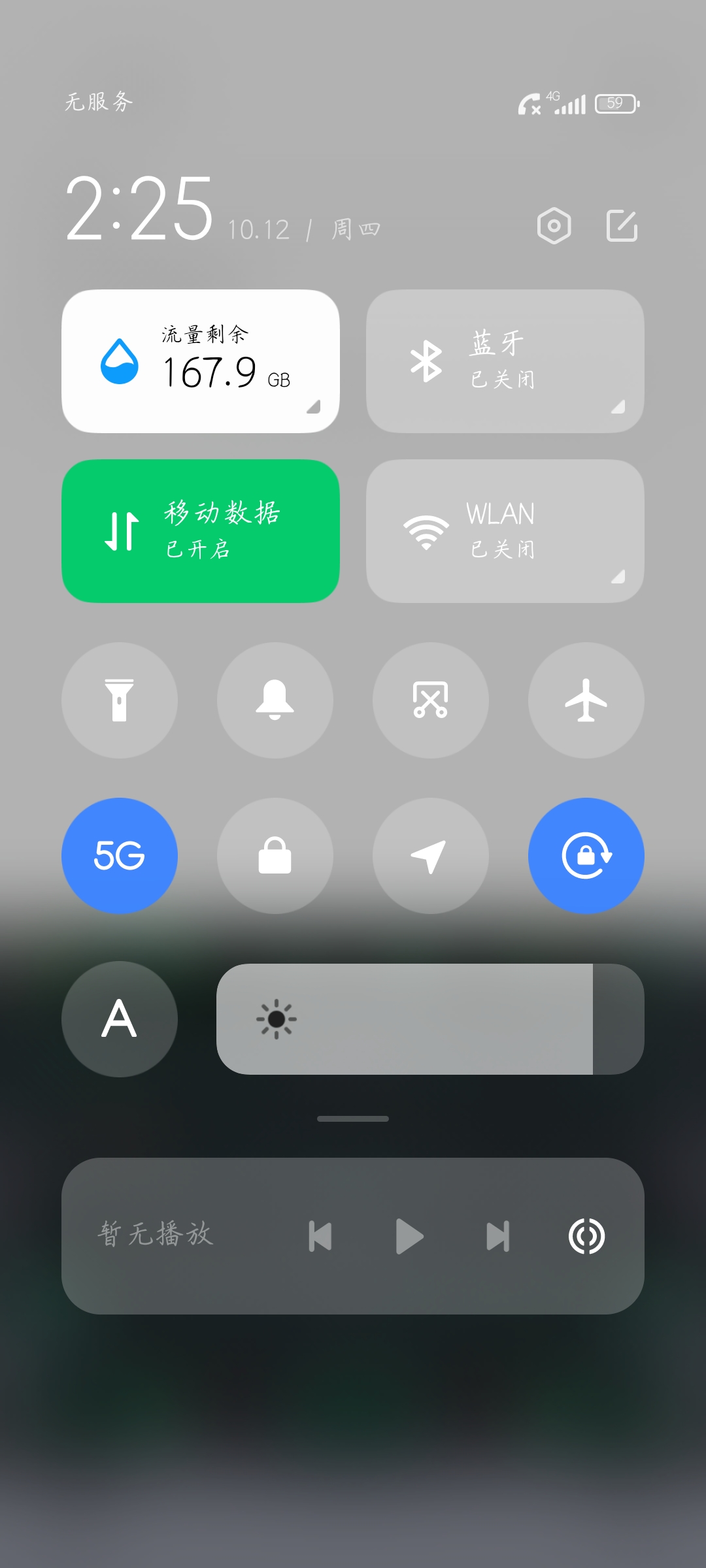Tap the brightness slider

pyautogui.click(x=430, y=1019)
